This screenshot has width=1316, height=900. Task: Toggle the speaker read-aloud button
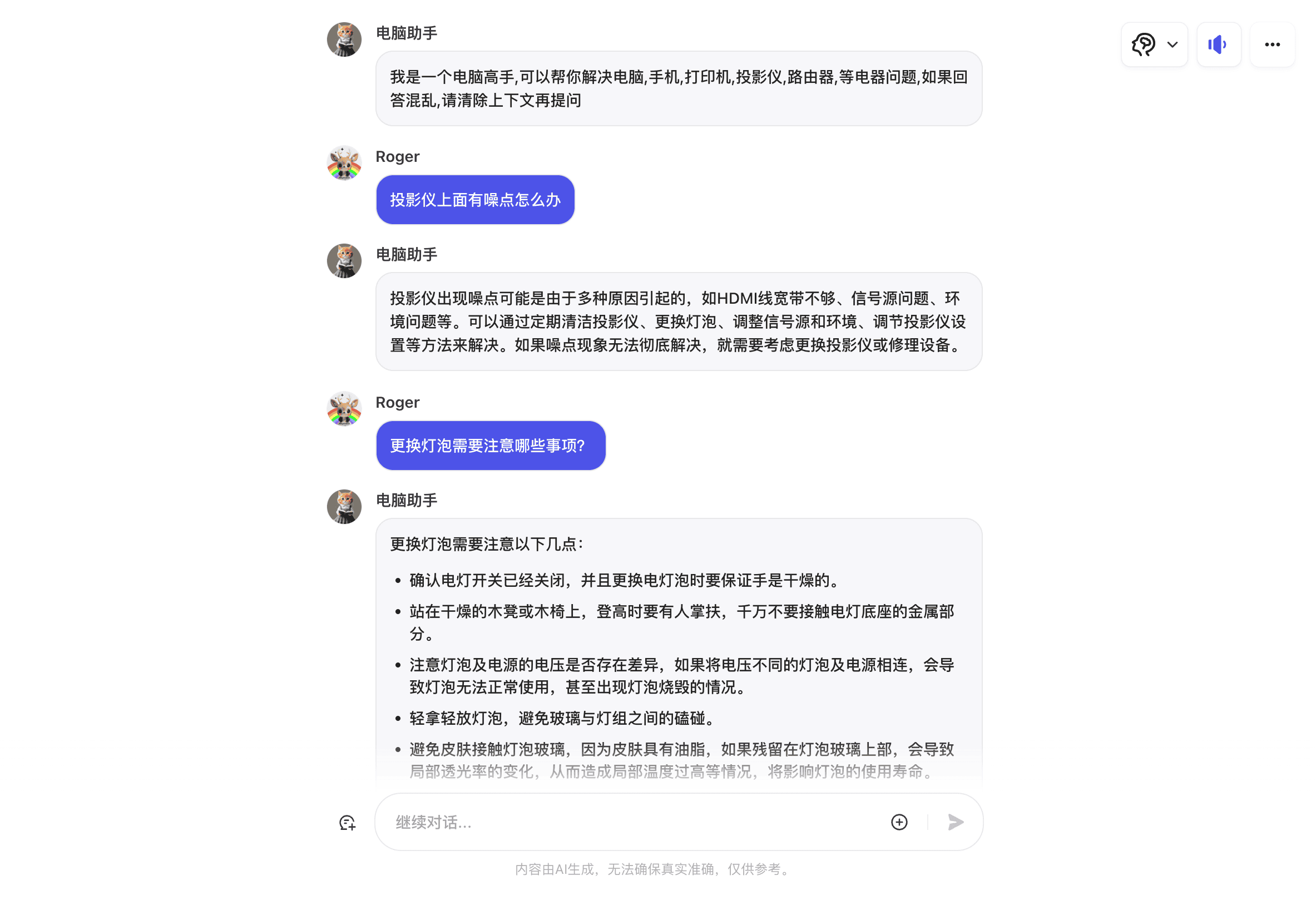pyautogui.click(x=1218, y=44)
